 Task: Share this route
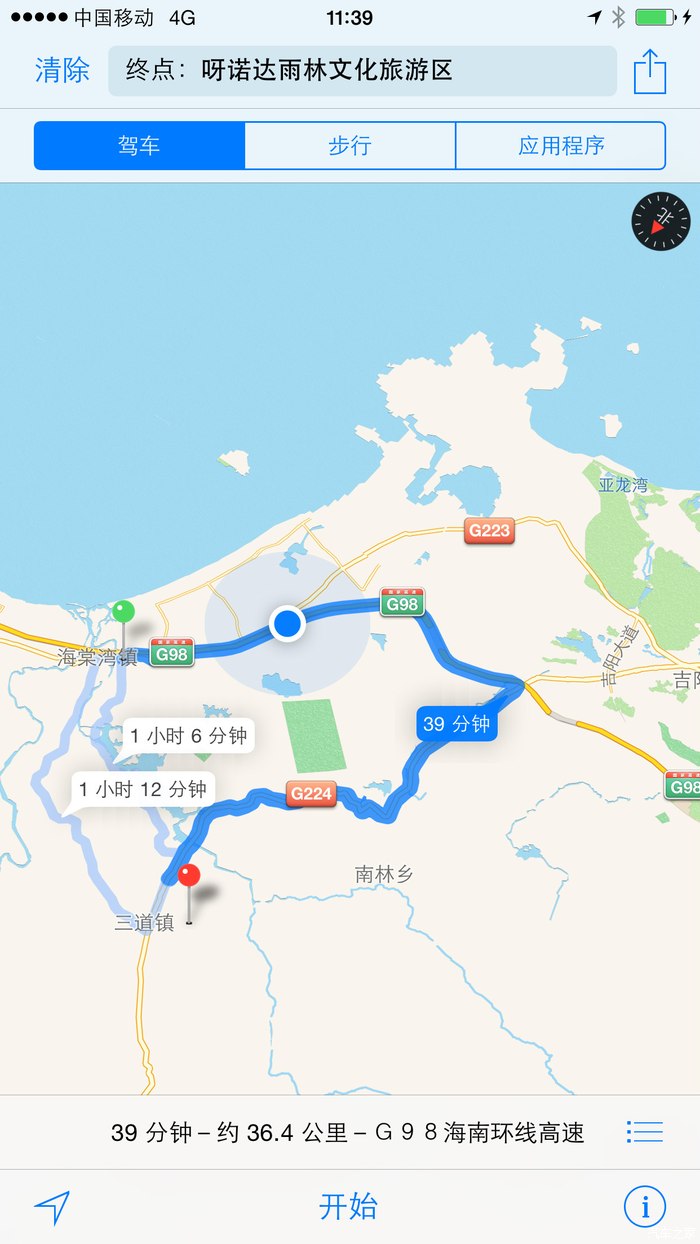click(x=650, y=71)
